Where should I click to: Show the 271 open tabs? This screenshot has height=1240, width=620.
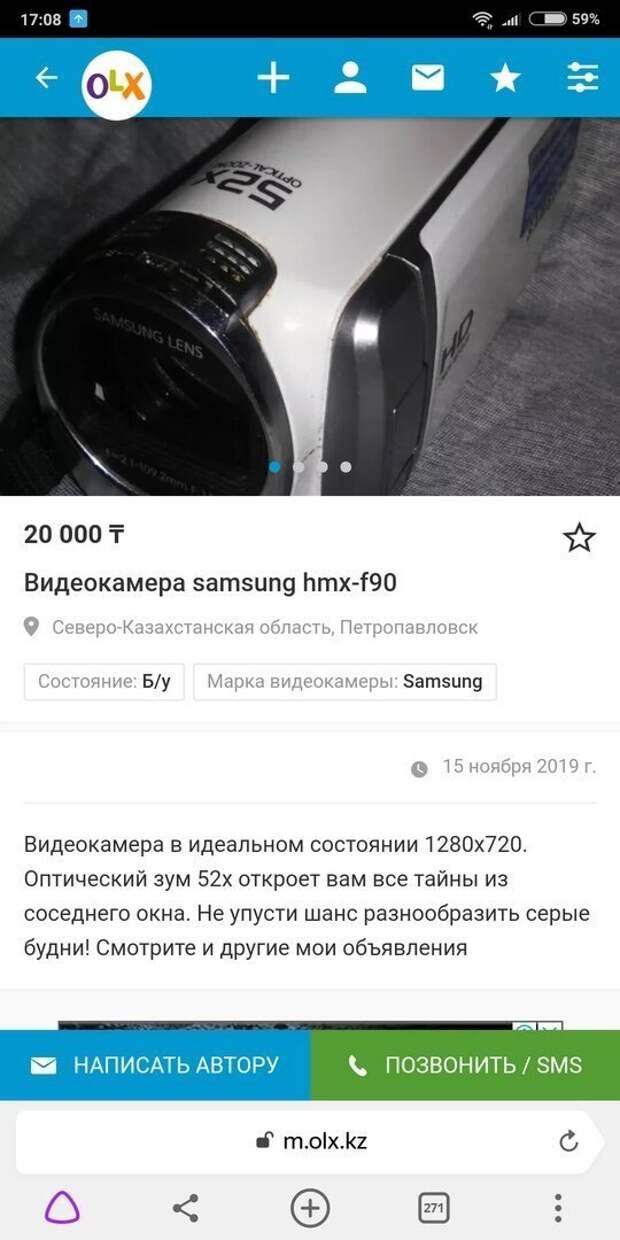tap(434, 1208)
